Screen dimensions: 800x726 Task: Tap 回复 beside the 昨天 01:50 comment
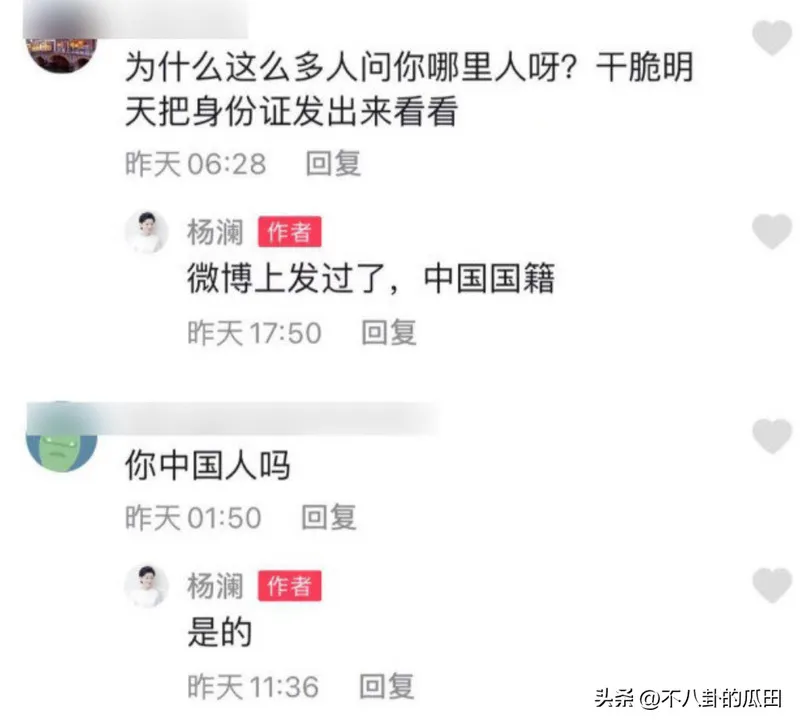pyautogui.click(x=329, y=517)
